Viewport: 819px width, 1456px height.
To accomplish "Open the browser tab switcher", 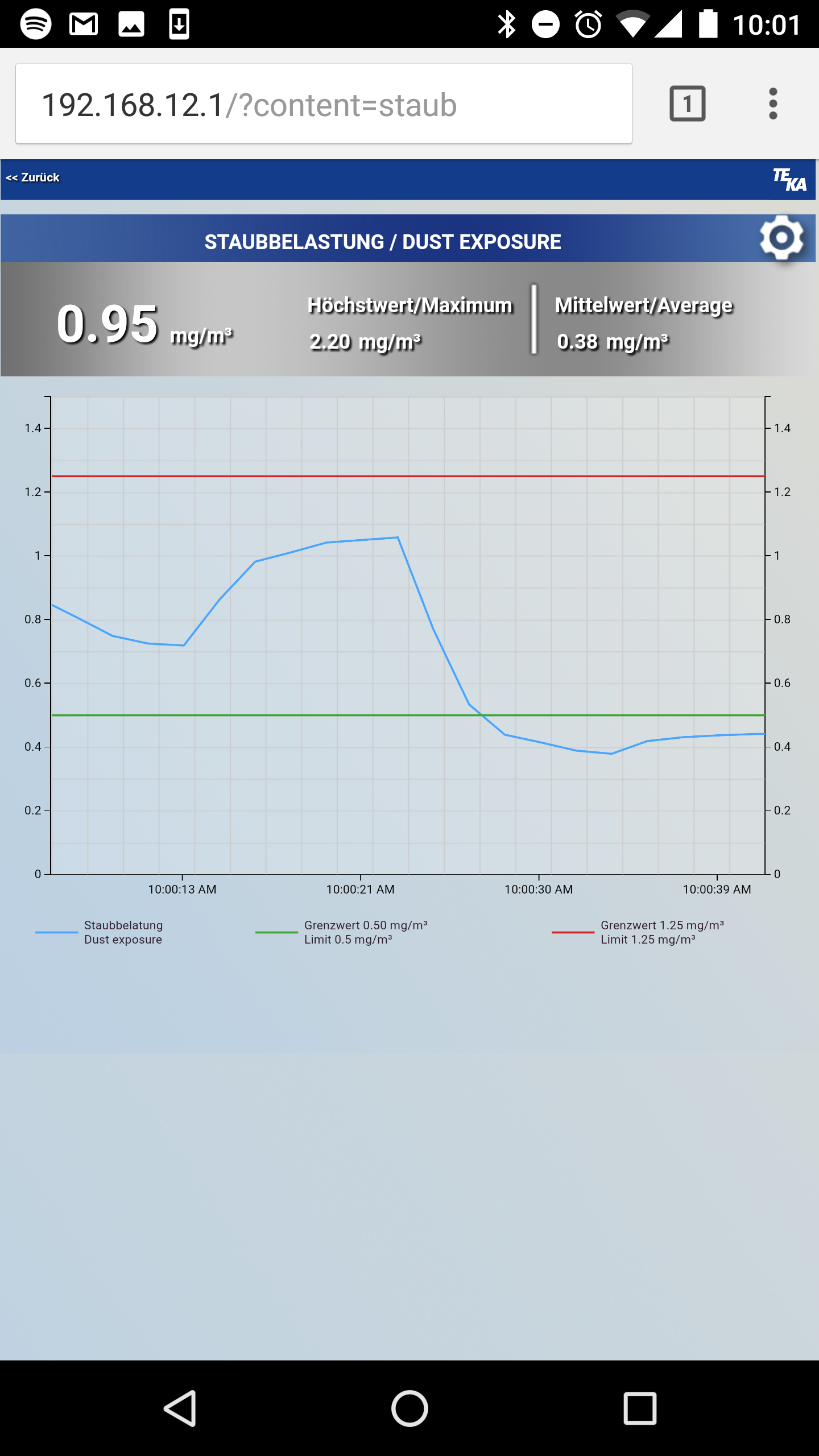I will (687, 104).
